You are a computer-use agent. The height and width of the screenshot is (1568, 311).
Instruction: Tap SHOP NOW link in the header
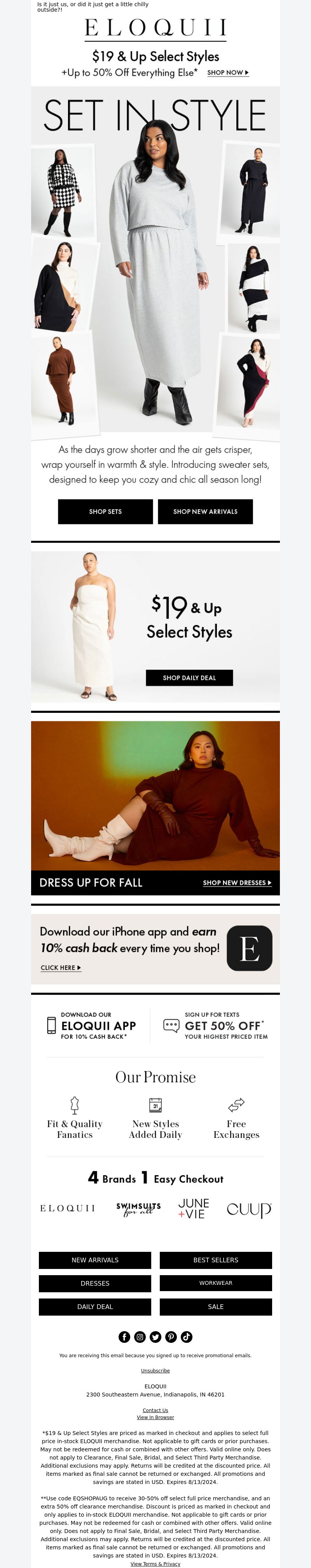227,72
